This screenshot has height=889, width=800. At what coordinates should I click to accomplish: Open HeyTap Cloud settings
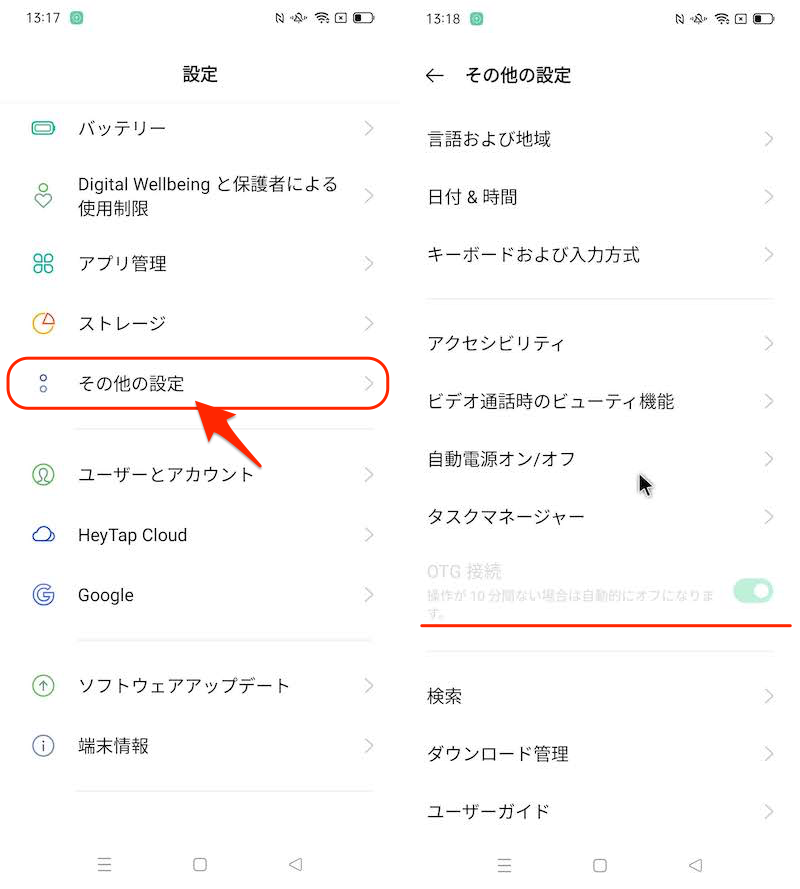(200, 535)
